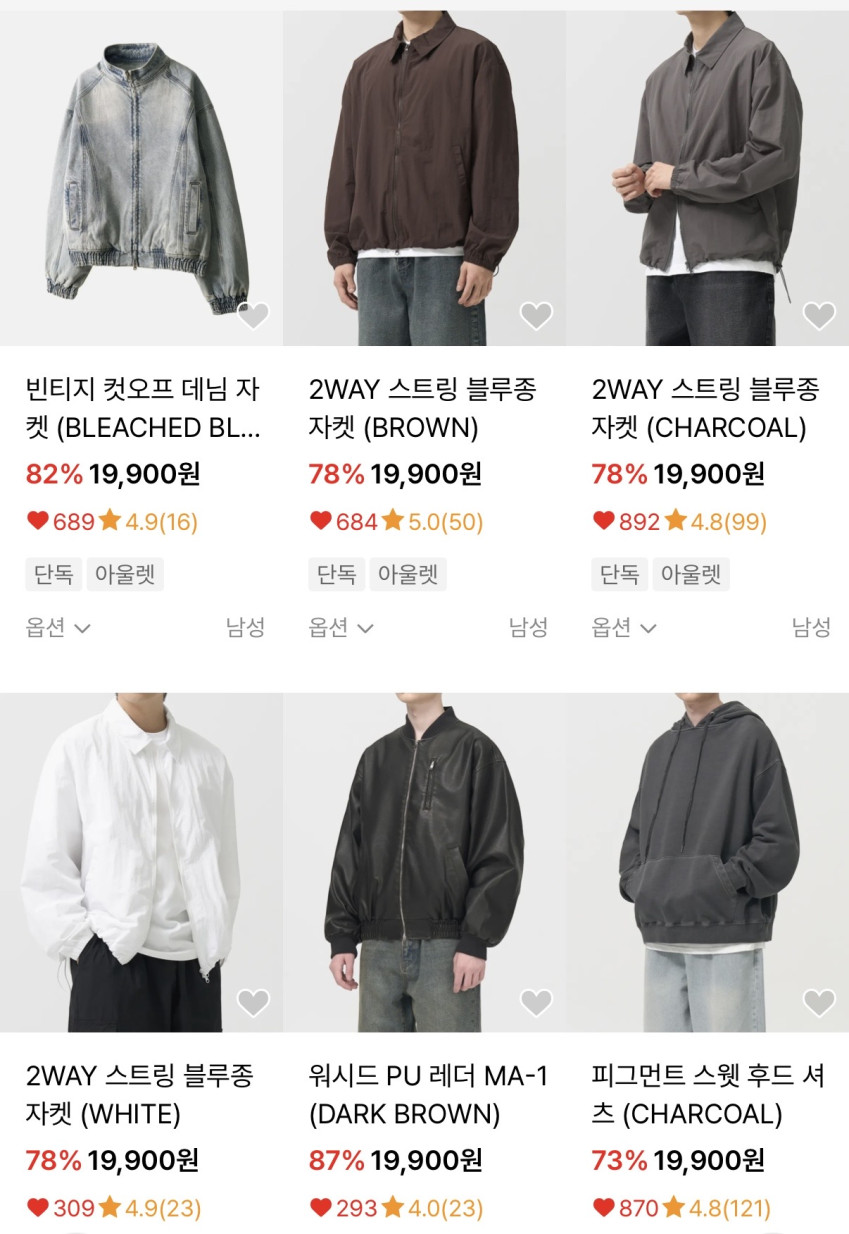Open the vintage denim jacket product
This screenshot has width=849, height=1234.
click(x=141, y=180)
